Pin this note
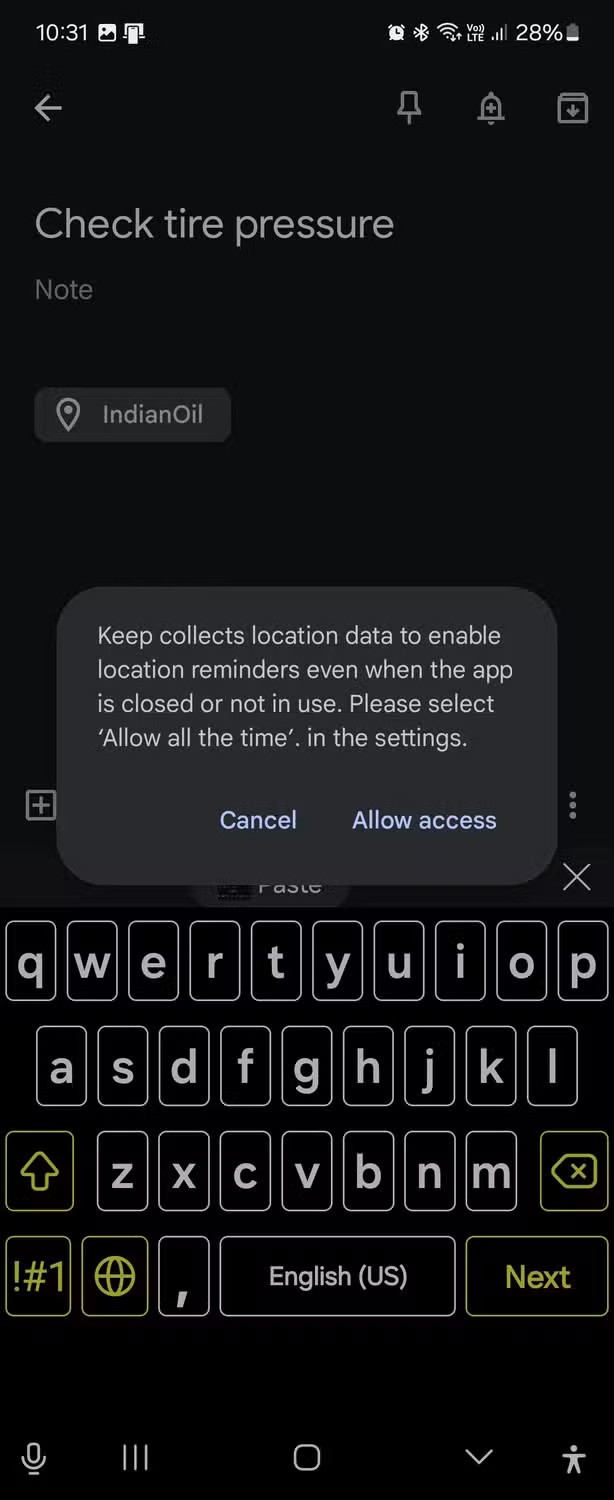614x1500 pixels. [409, 108]
